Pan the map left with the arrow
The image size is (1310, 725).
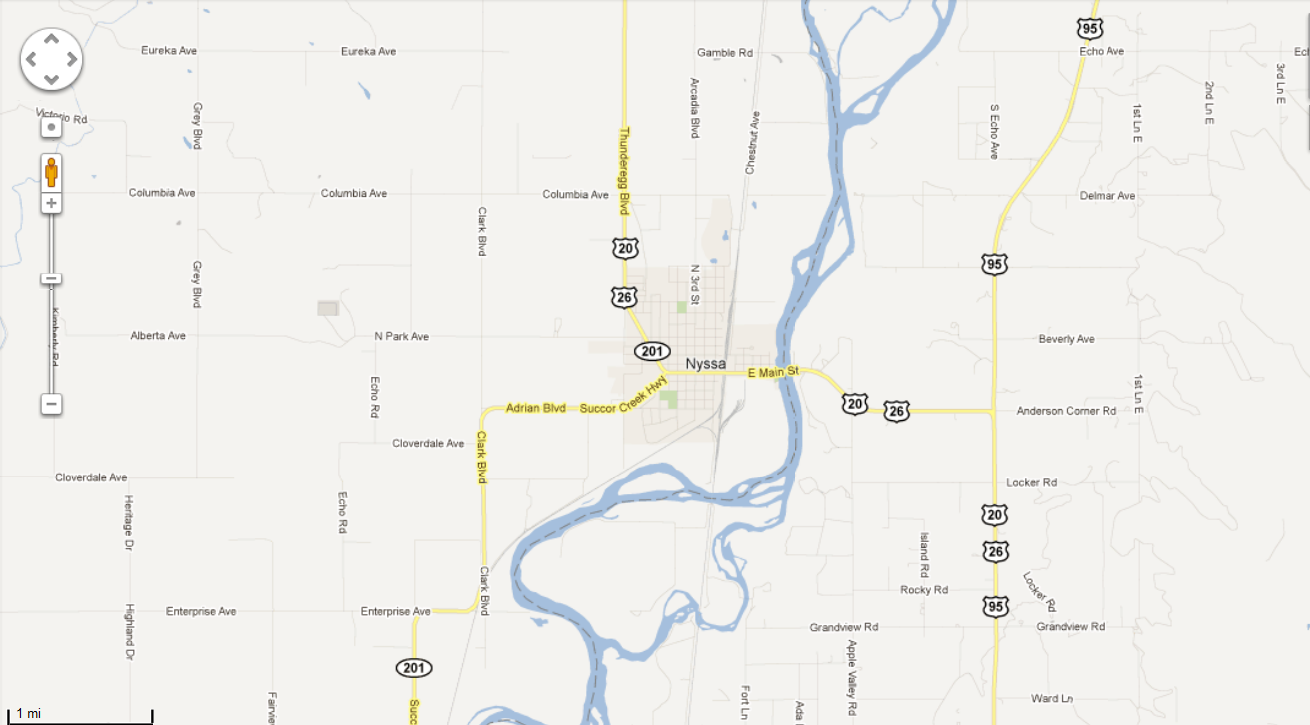click(32, 59)
